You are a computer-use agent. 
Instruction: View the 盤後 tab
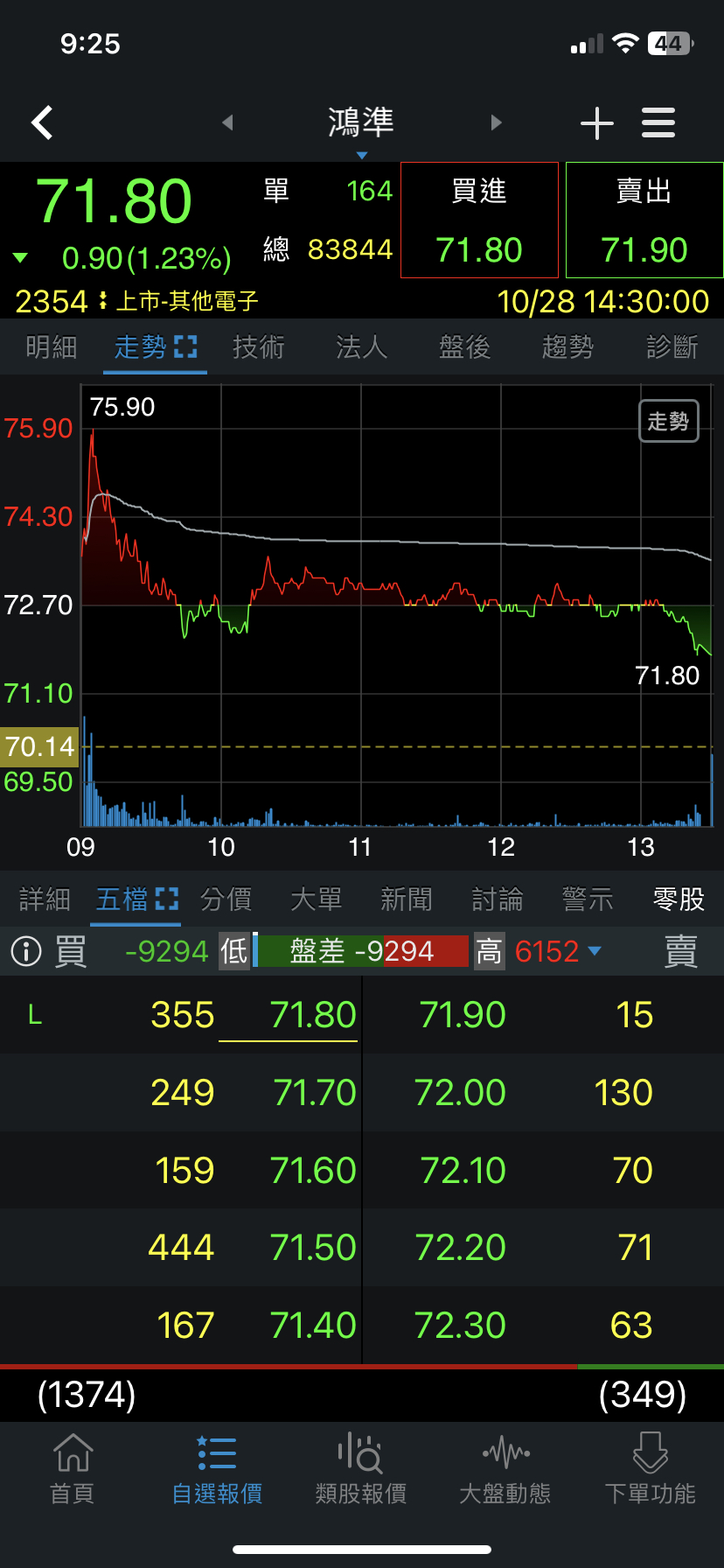coord(465,347)
